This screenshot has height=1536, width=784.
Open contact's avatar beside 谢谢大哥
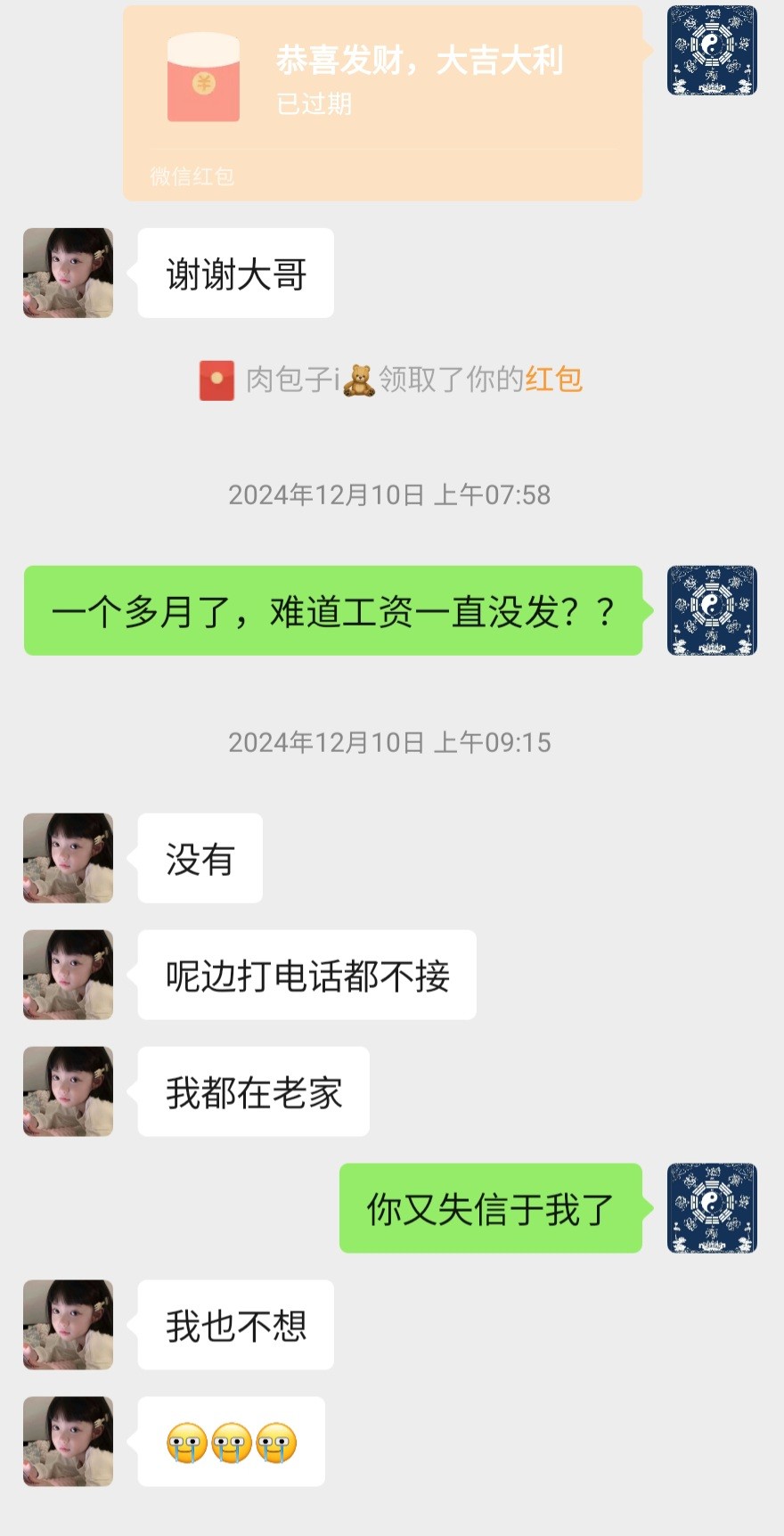coord(68,273)
